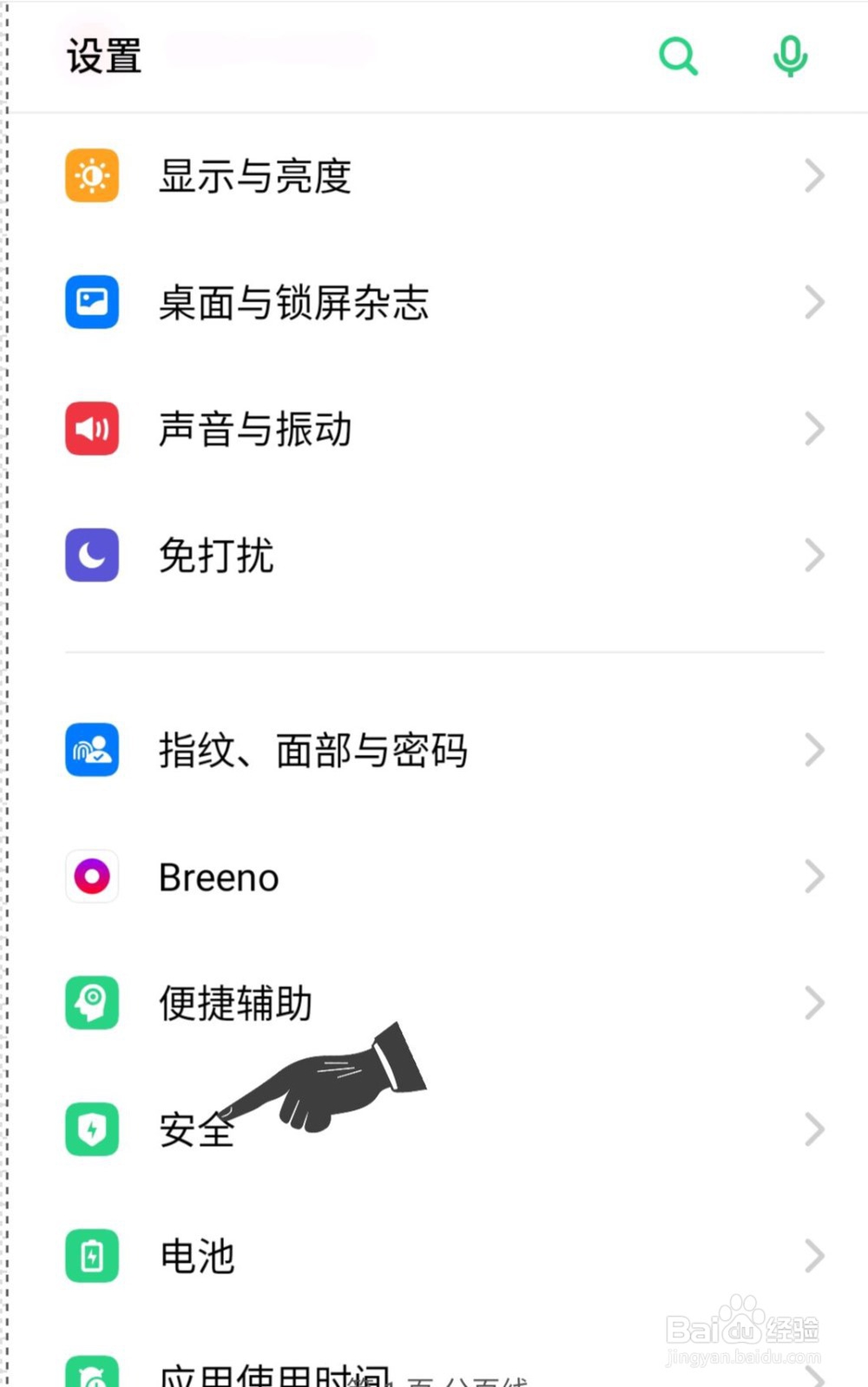Tap the moon icon for 免打扰
This screenshot has width=868, height=1387.
(91, 555)
